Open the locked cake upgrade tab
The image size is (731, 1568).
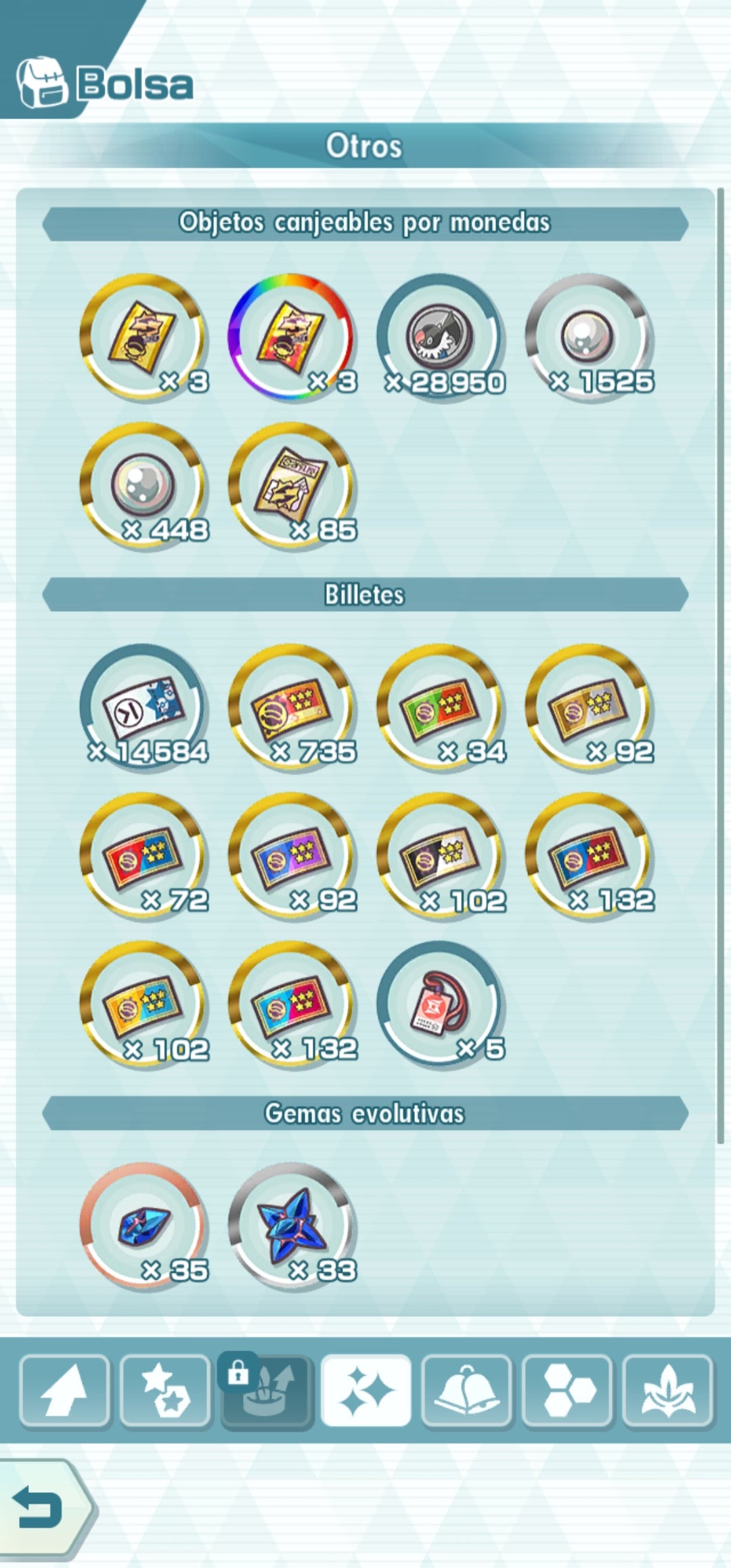pos(266,1391)
